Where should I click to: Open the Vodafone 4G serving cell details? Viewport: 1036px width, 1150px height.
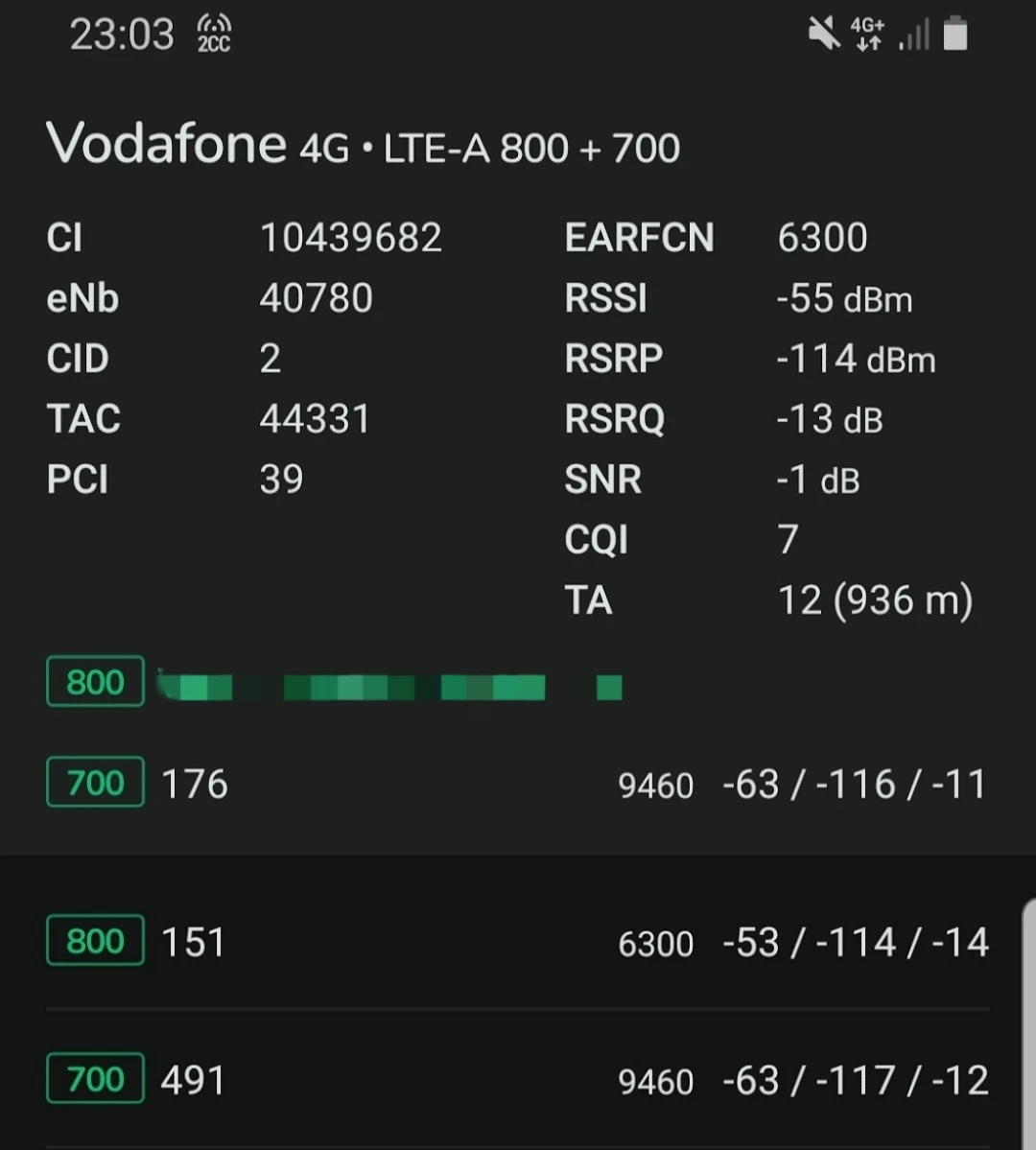click(363, 145)
